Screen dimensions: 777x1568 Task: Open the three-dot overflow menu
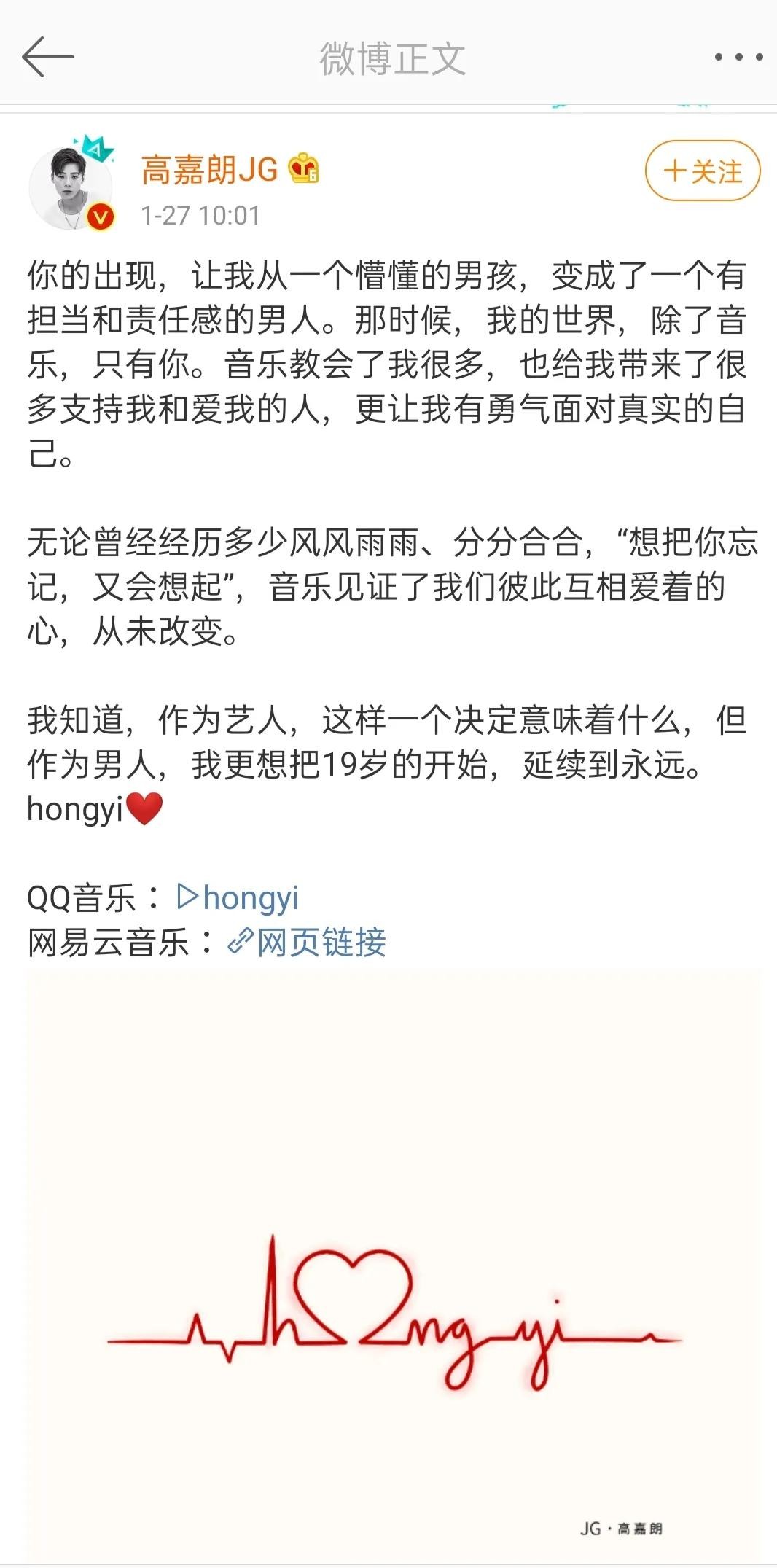[738, 57]
